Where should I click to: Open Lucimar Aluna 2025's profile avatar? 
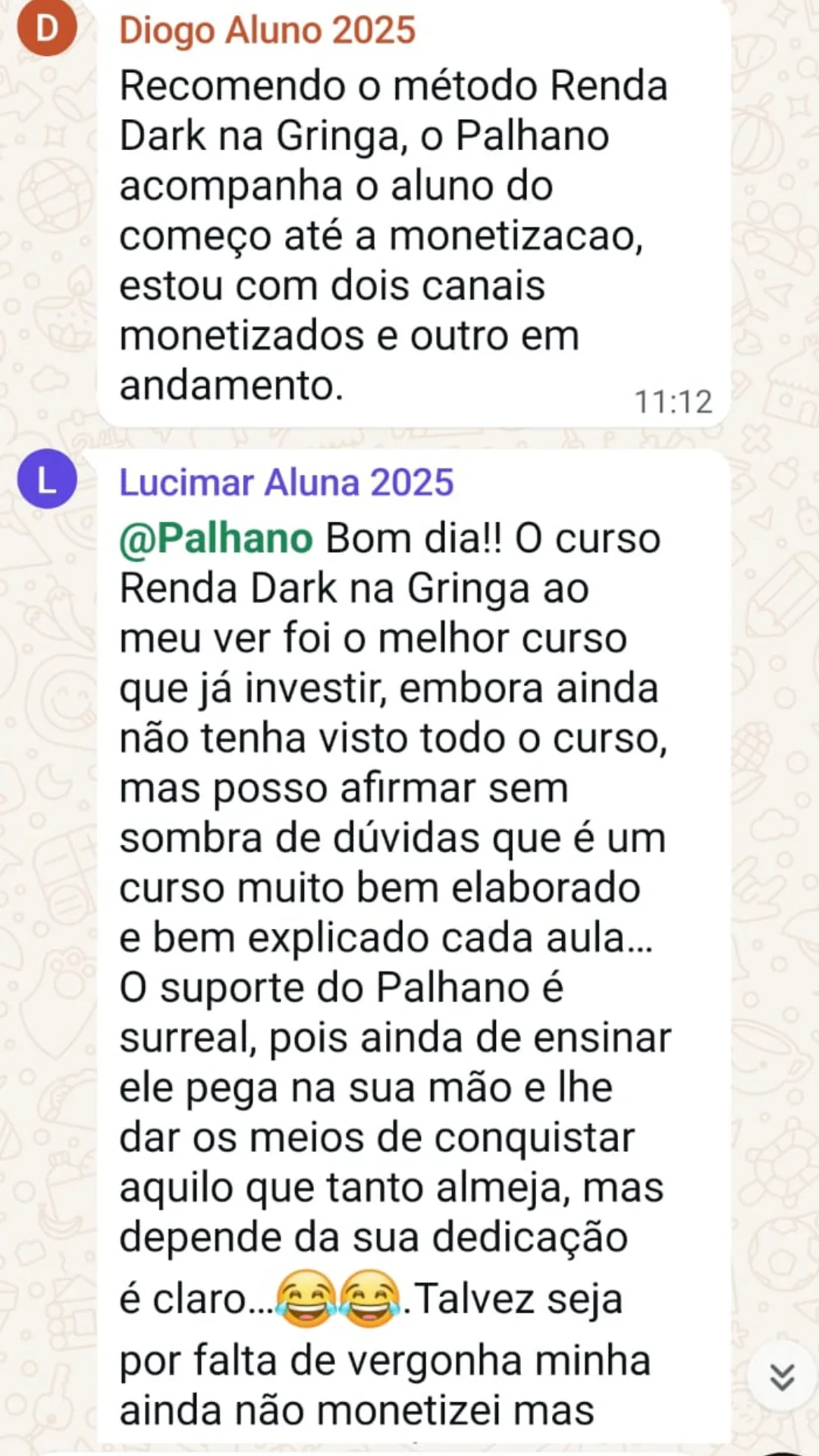[47, 480]
